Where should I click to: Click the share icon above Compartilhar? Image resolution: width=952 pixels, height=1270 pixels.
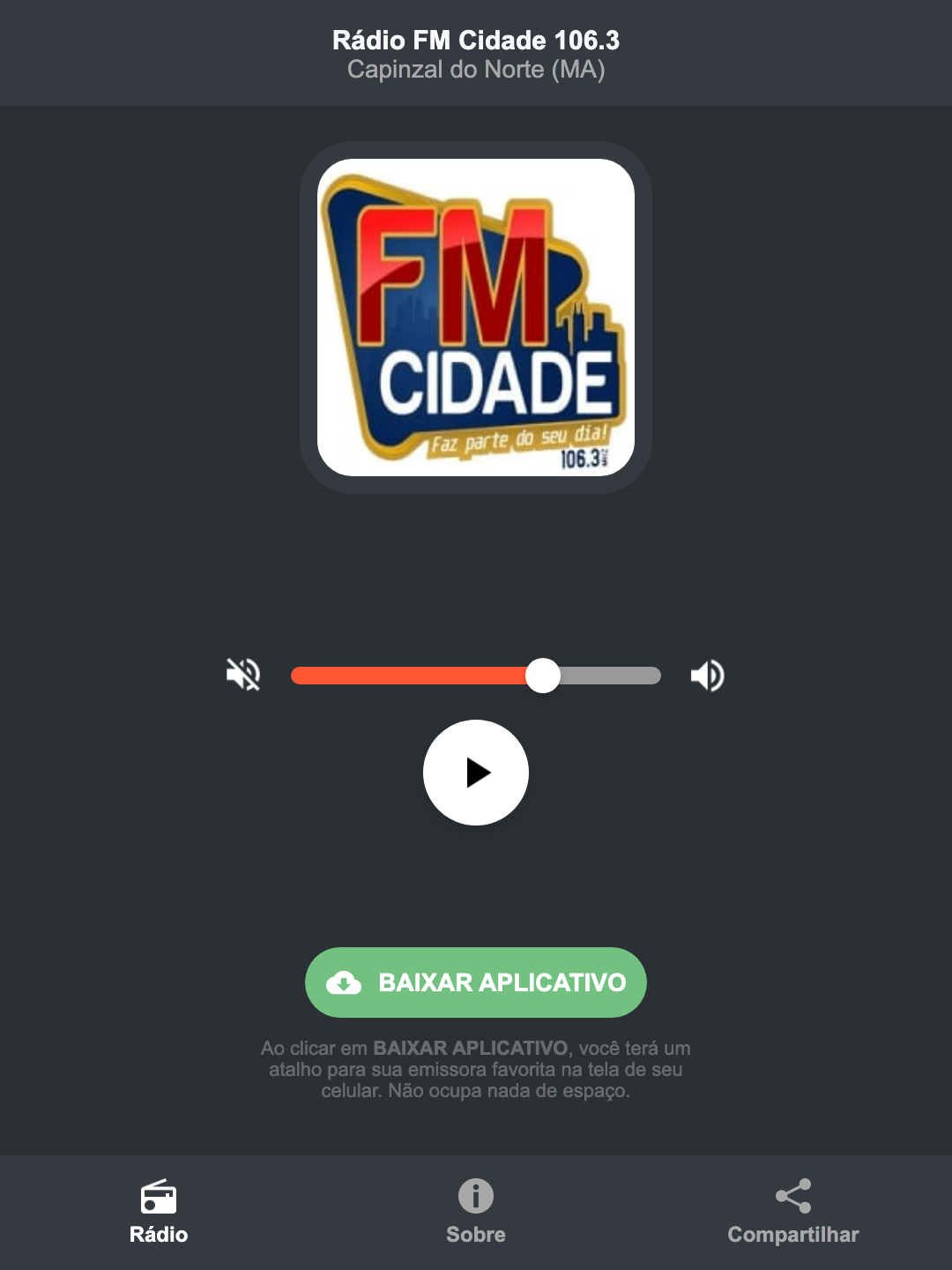pyautogui.click(x=792, y=1198)
